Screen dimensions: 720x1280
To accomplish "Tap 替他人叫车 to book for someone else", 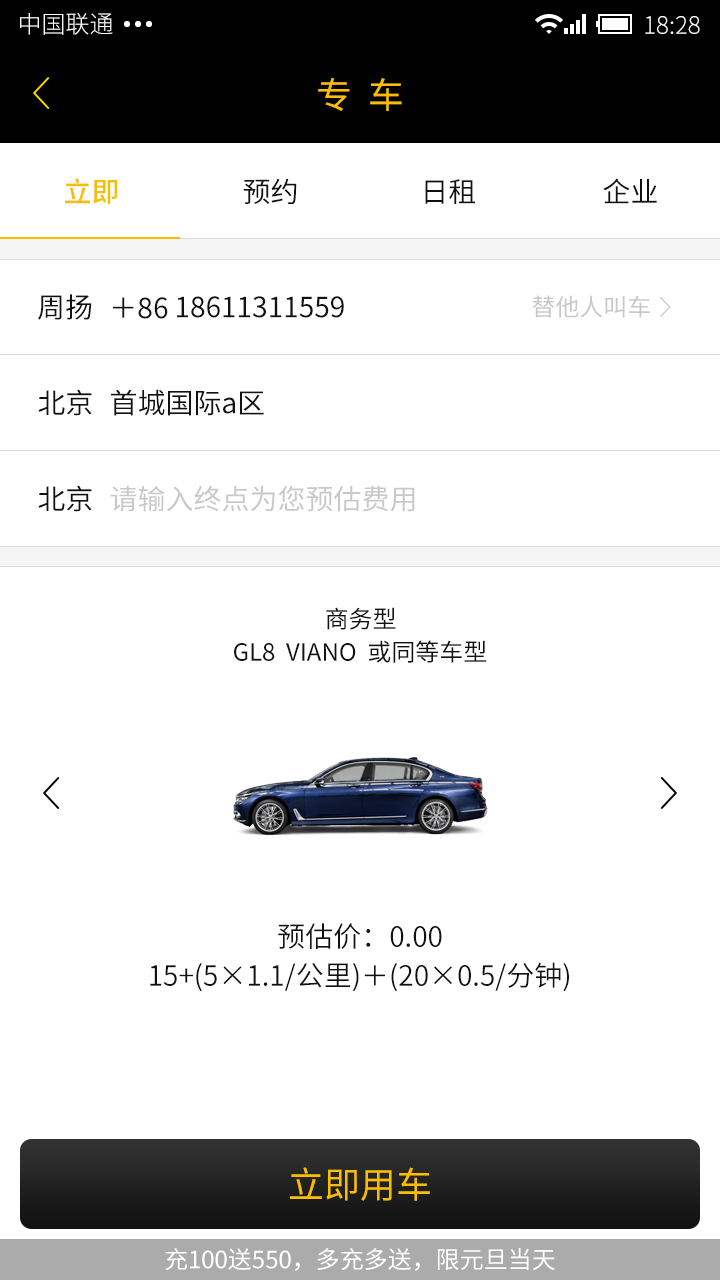I will coord(601,307).
